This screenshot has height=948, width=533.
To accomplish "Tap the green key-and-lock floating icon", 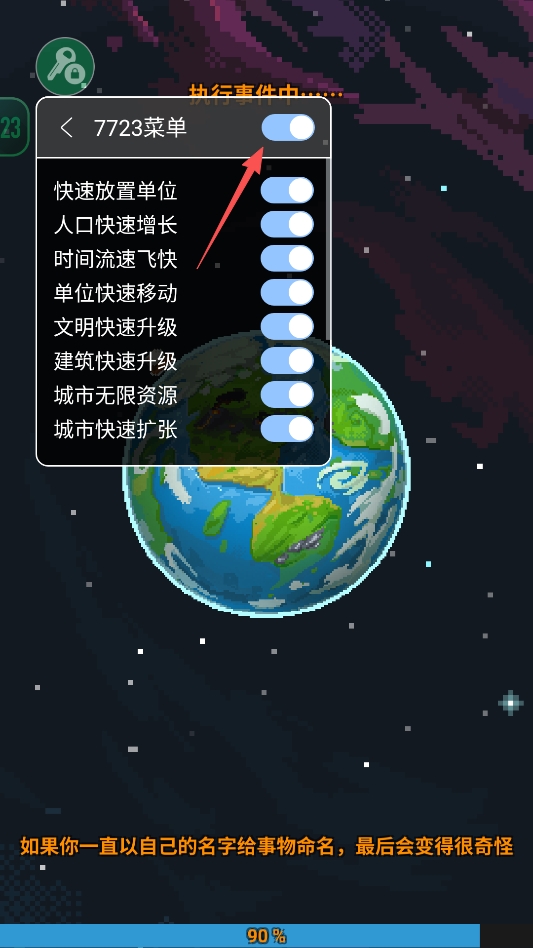I will pos(65,67).
